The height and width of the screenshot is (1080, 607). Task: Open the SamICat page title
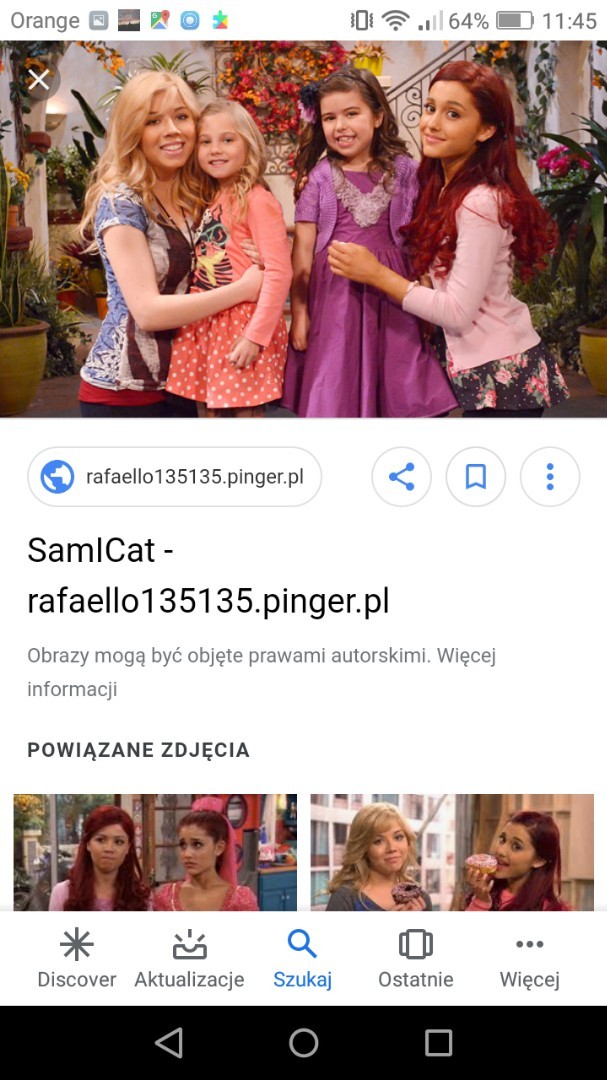(x=207, y=575)
